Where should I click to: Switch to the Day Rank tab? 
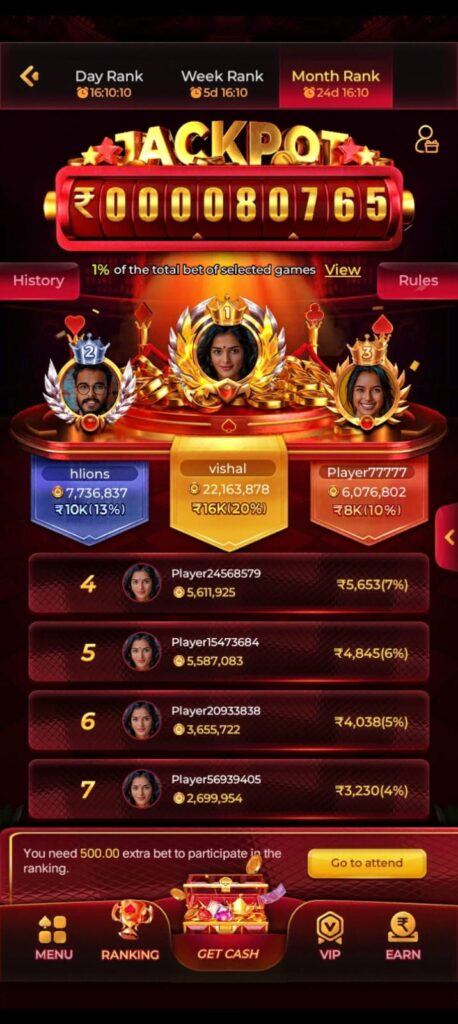[108, 83]
